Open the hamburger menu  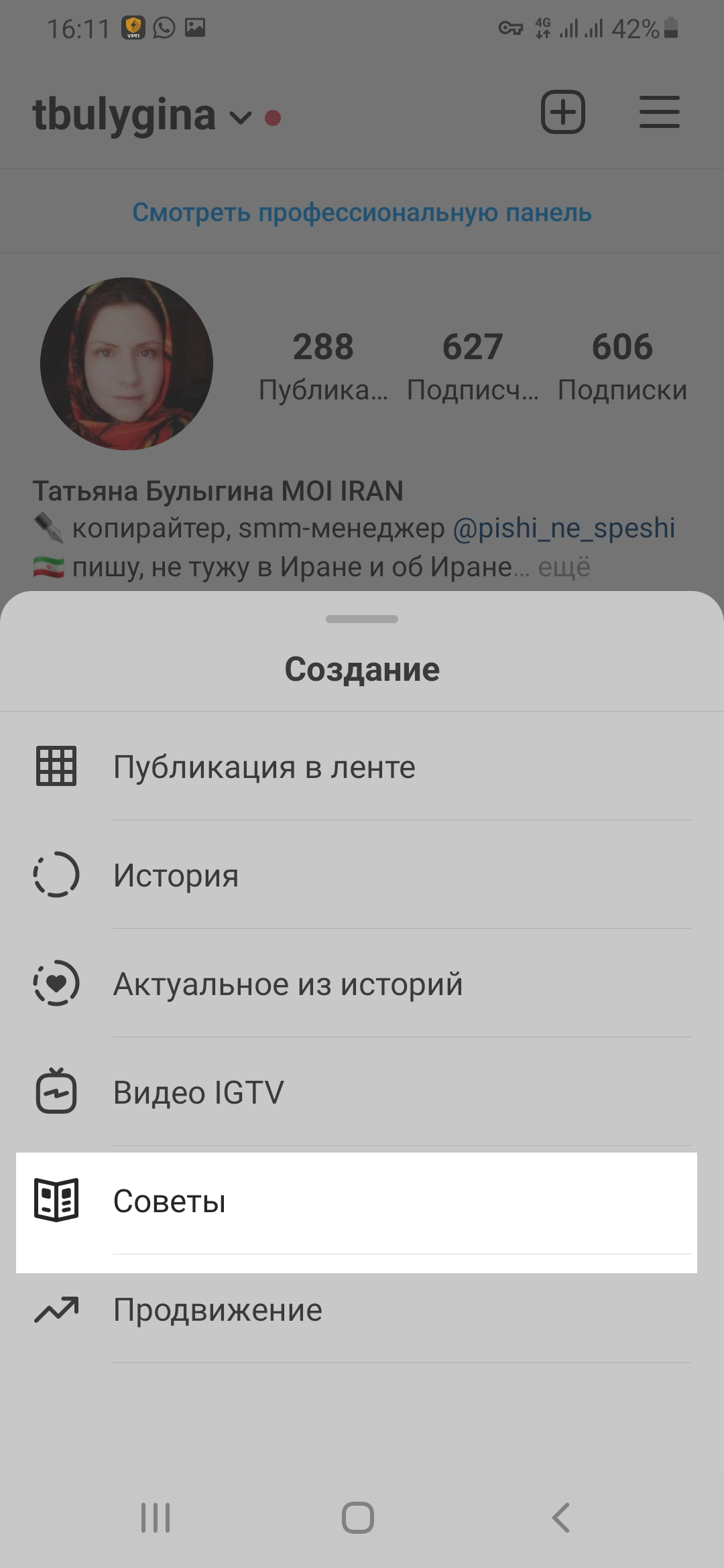659,112
